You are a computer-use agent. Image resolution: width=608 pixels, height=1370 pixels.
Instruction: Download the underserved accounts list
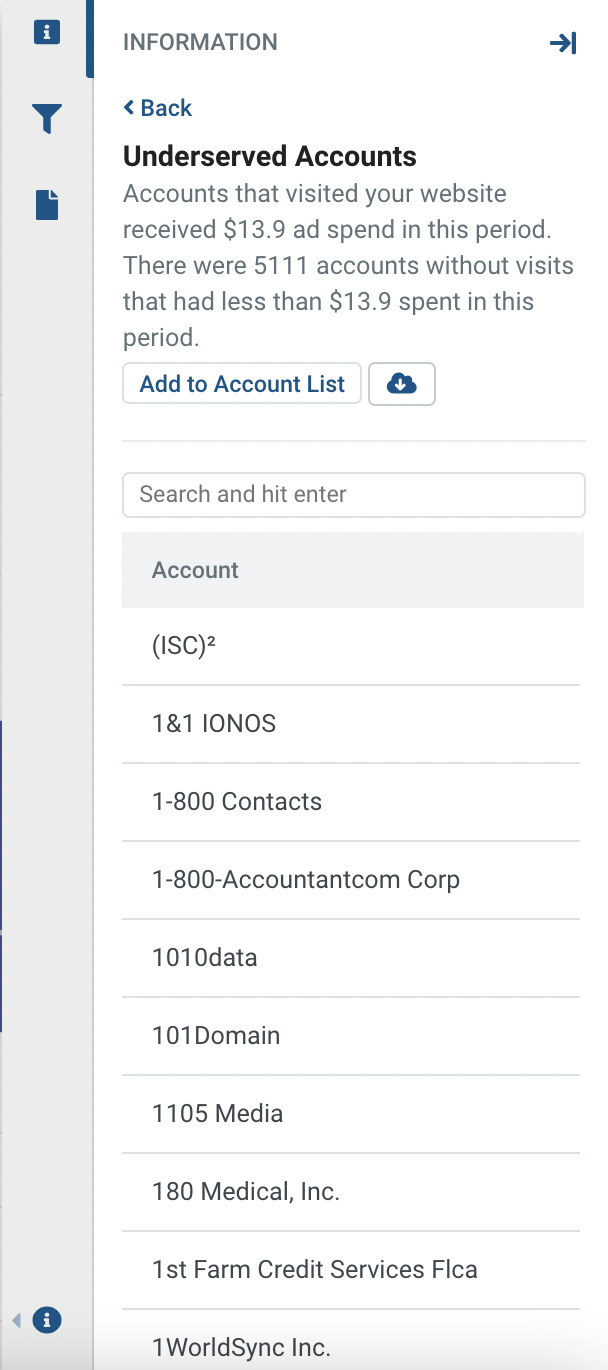(402, 384)
